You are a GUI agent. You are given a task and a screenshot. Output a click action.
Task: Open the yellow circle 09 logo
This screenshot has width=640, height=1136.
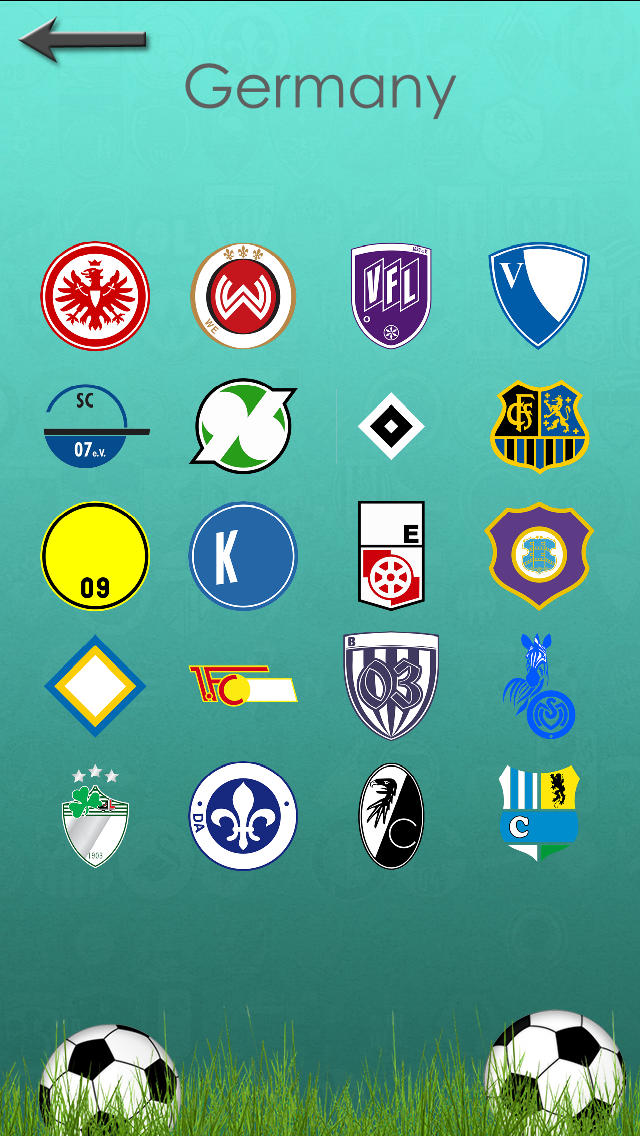(x=95, y=556)
